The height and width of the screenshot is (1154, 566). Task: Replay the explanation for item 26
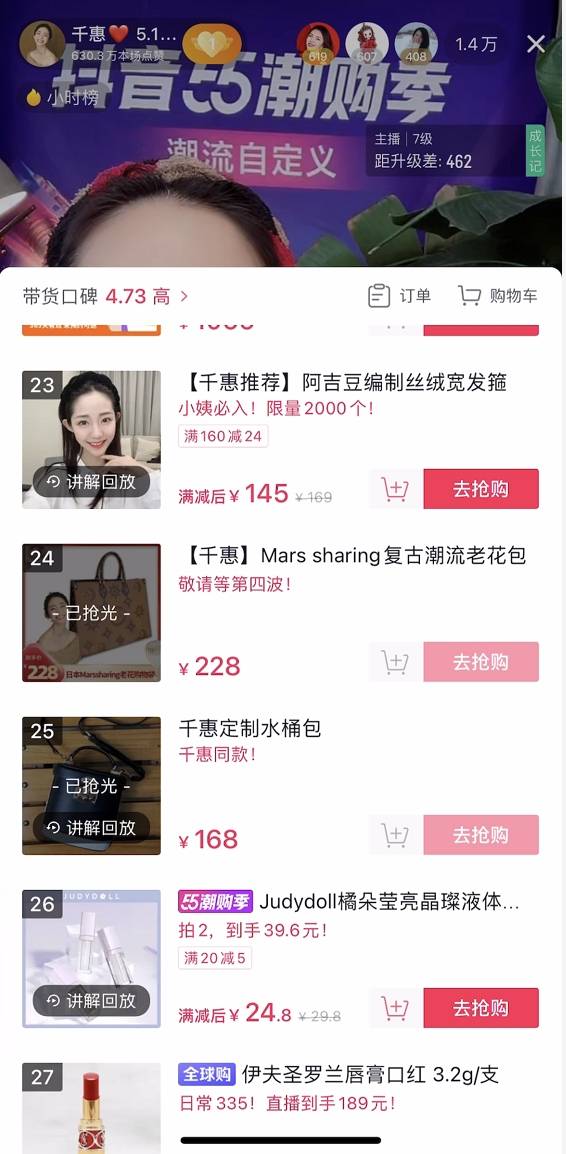[x=91, y=1001]
